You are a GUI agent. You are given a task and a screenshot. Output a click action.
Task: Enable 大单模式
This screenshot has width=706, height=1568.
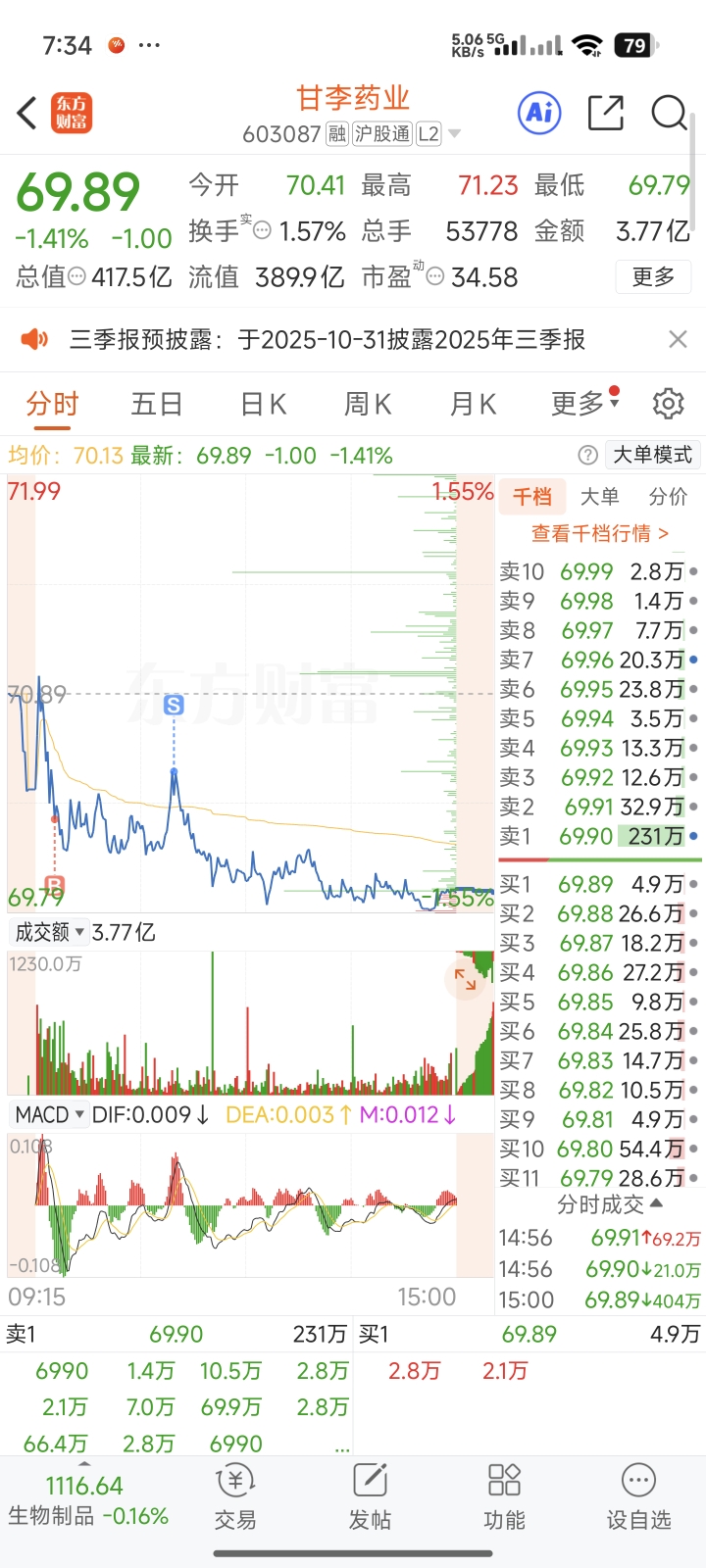(652, 455)
